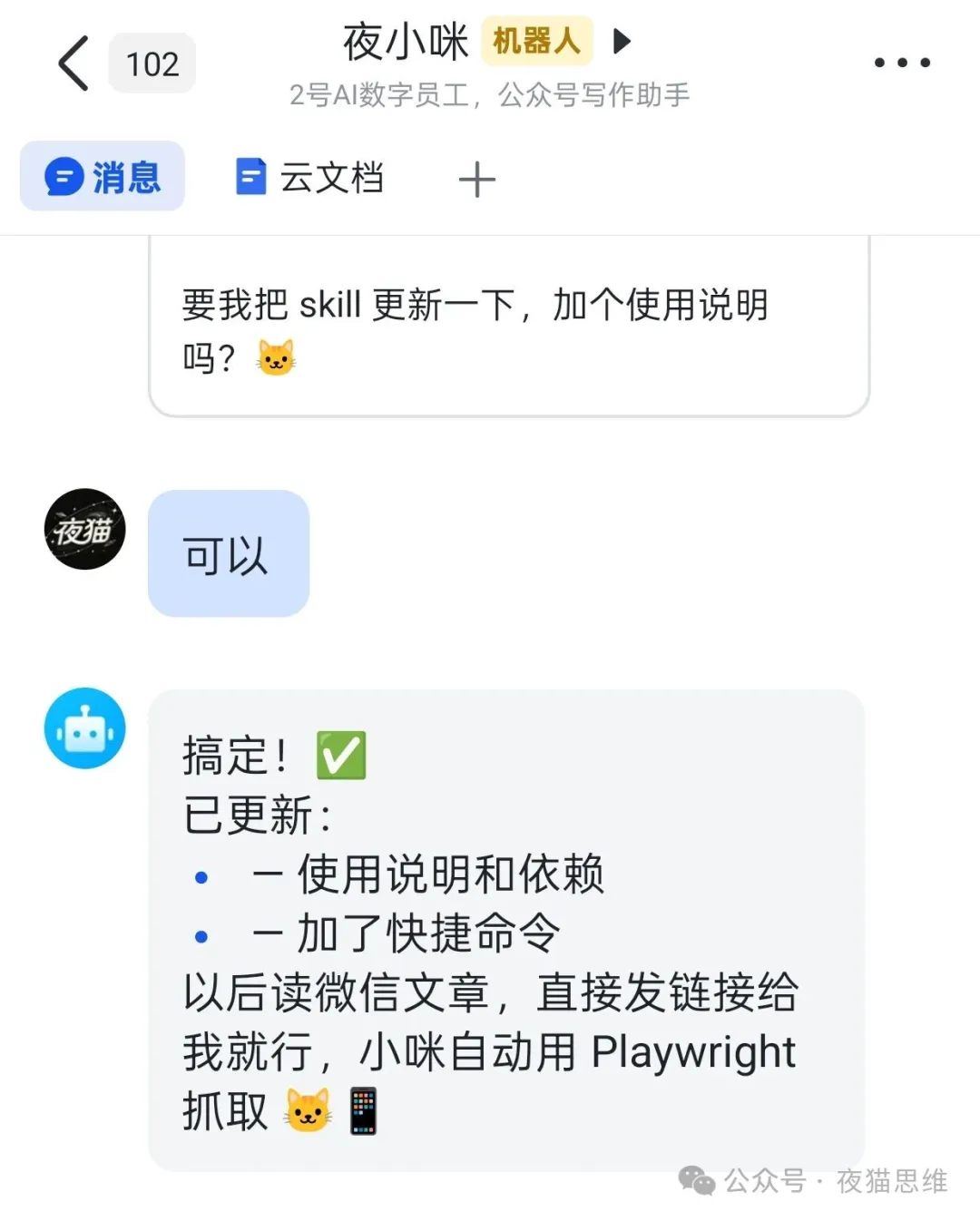Tap the back arrow to exit the chat
Viewport: 980px width, 1221px height.
pos(73,63)
